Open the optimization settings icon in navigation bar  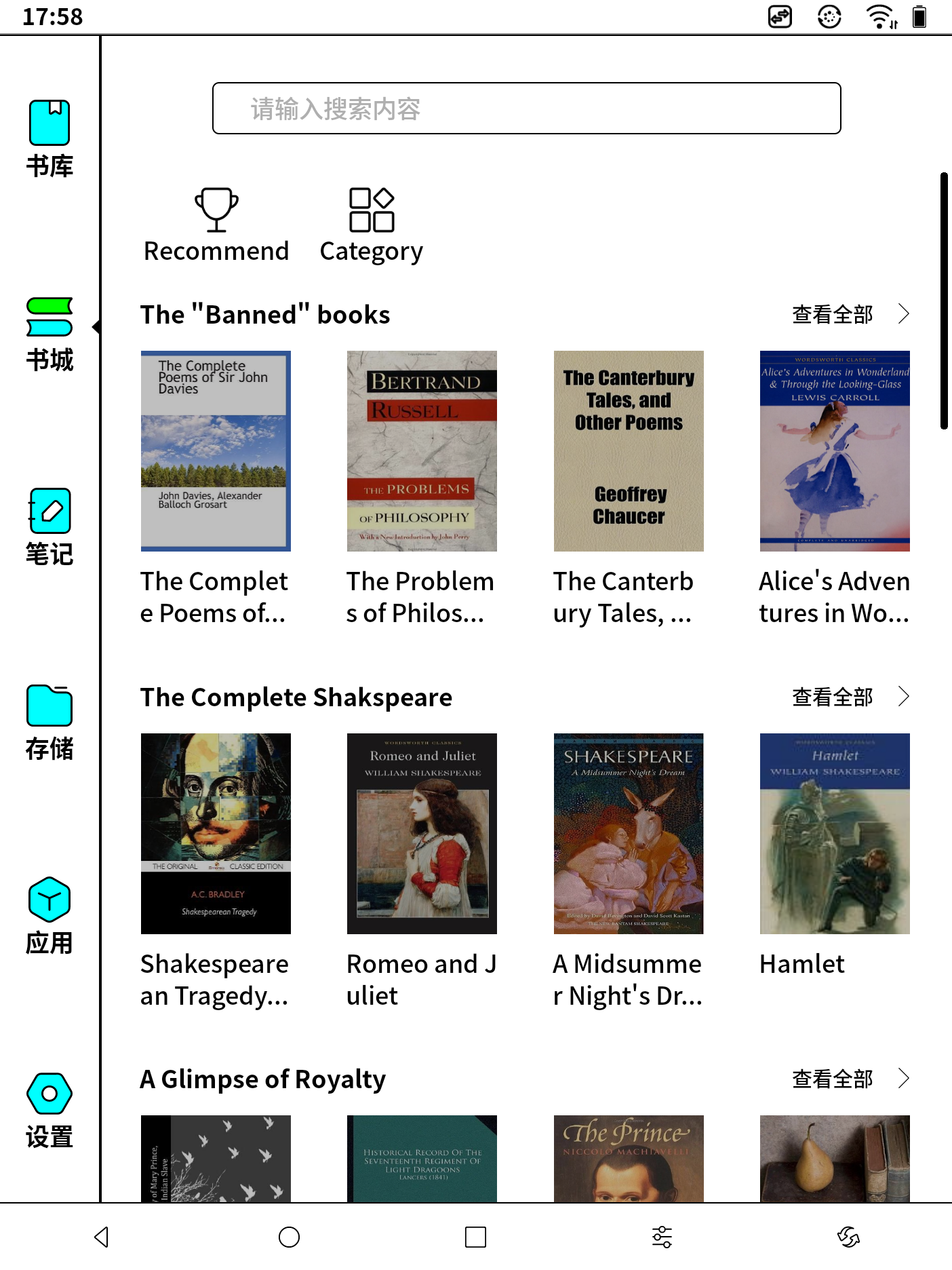point(661,1236)
